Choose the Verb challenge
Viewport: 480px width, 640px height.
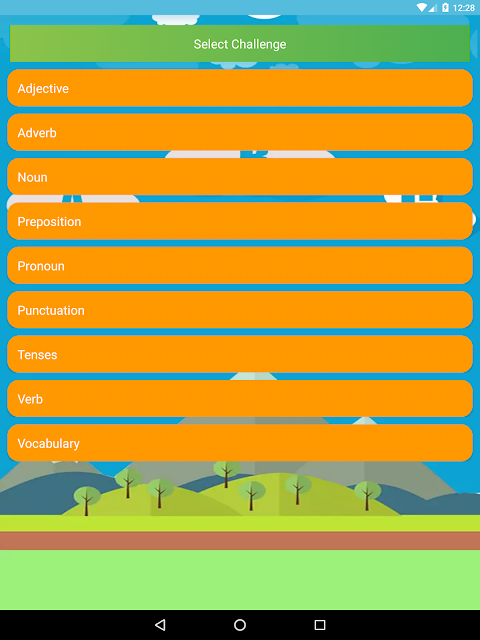[240, 399]
